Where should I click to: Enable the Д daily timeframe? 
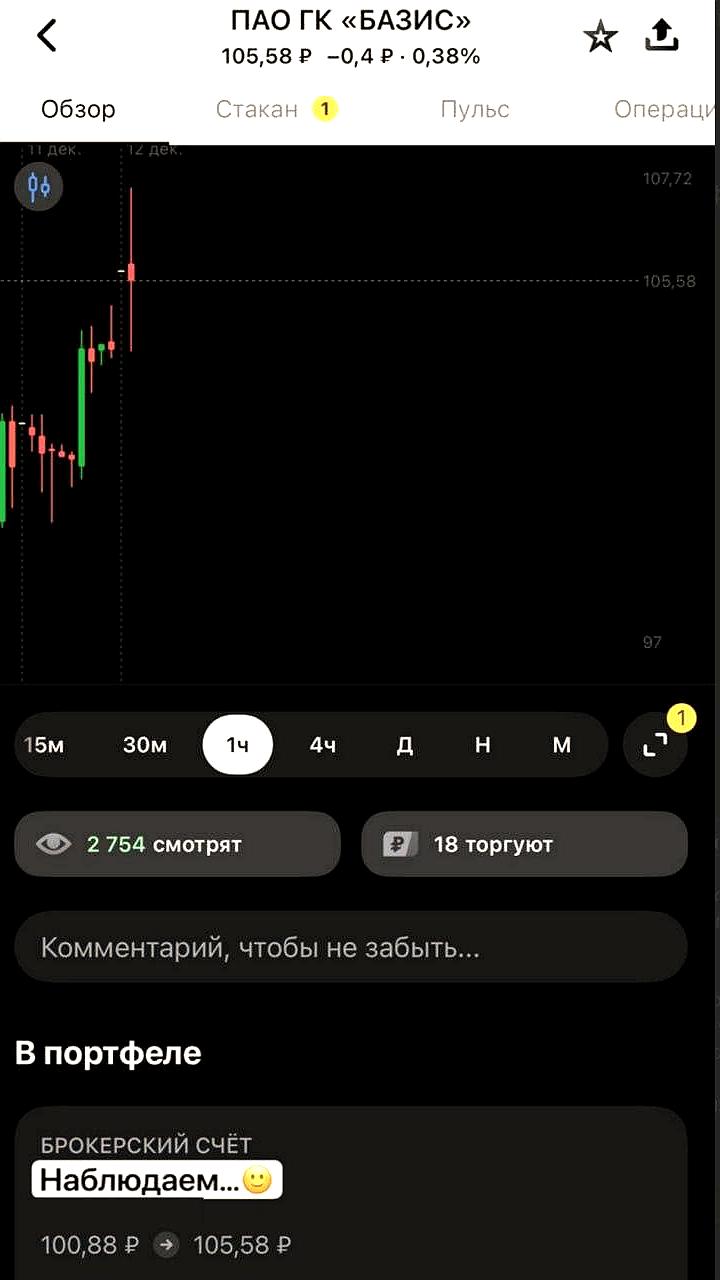pos(404,745)
